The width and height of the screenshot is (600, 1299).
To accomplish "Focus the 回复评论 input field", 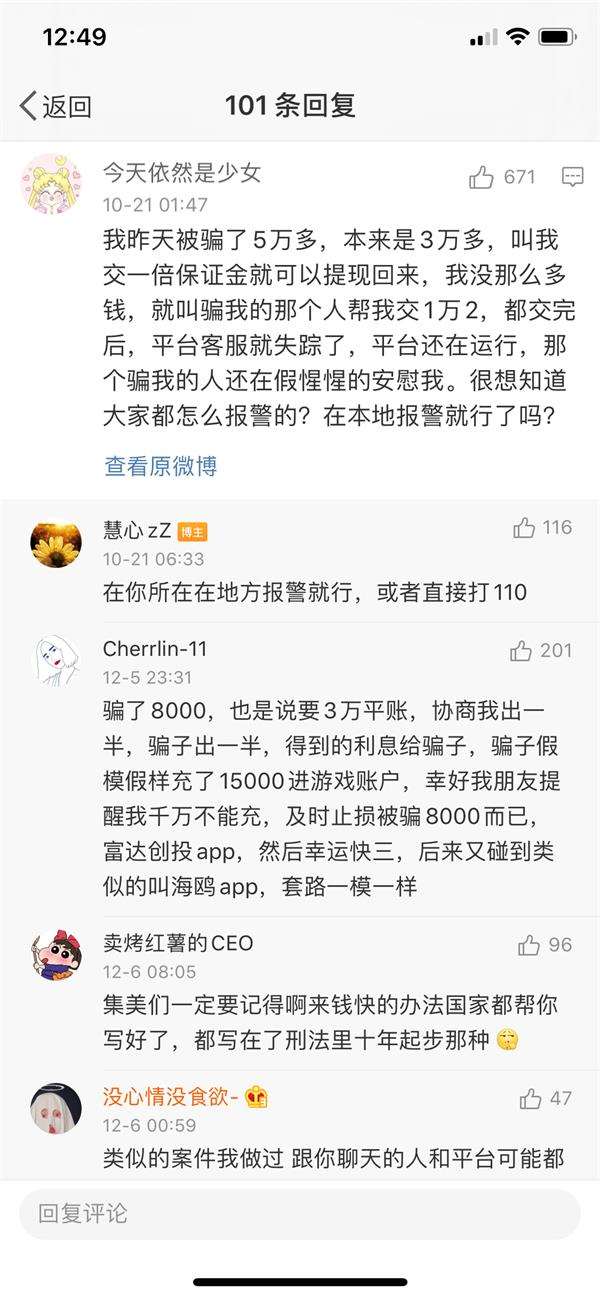I will click(x=299, y=1214).
